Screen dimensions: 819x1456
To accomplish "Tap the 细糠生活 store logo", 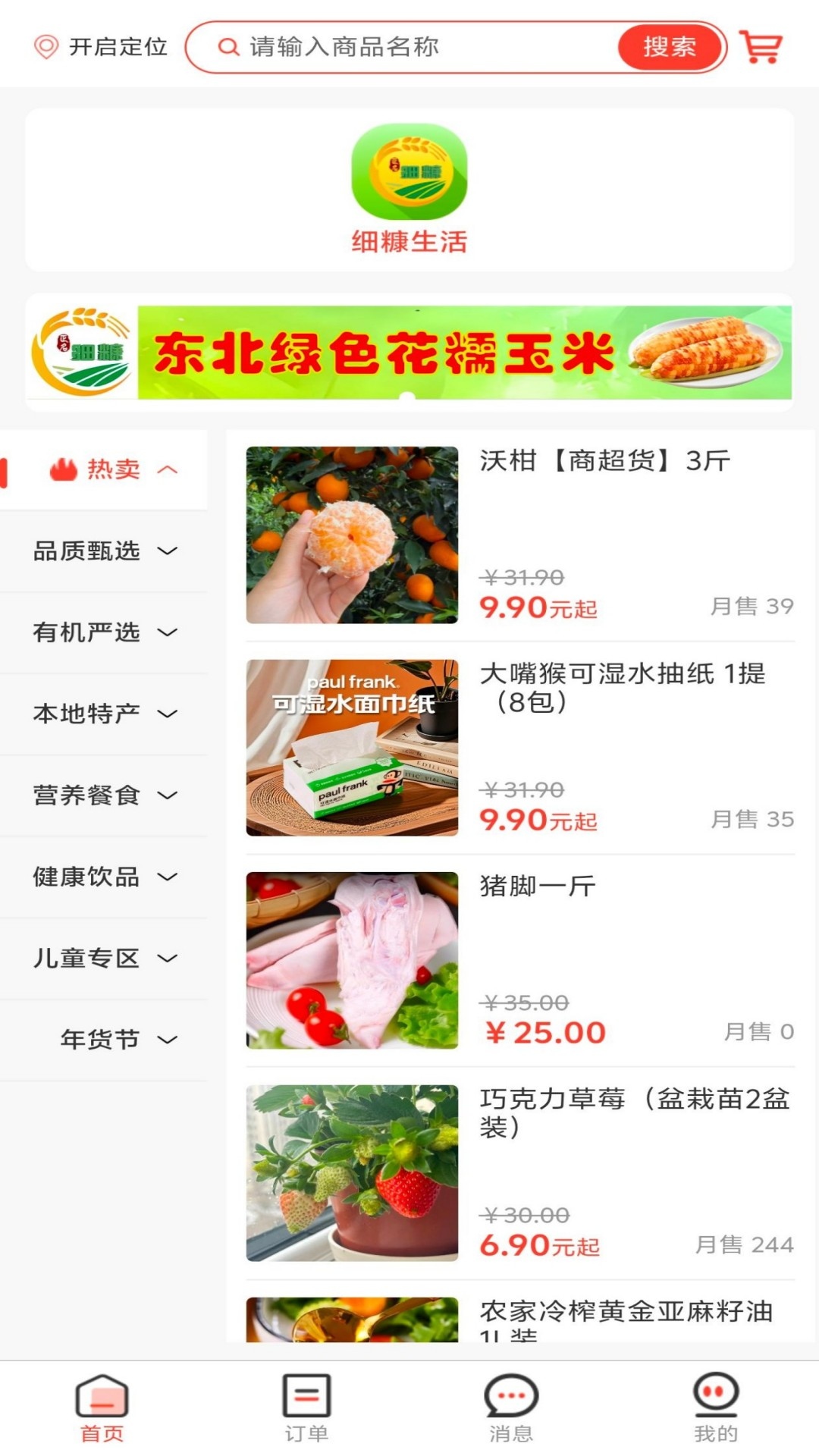I will coord(409,176).
